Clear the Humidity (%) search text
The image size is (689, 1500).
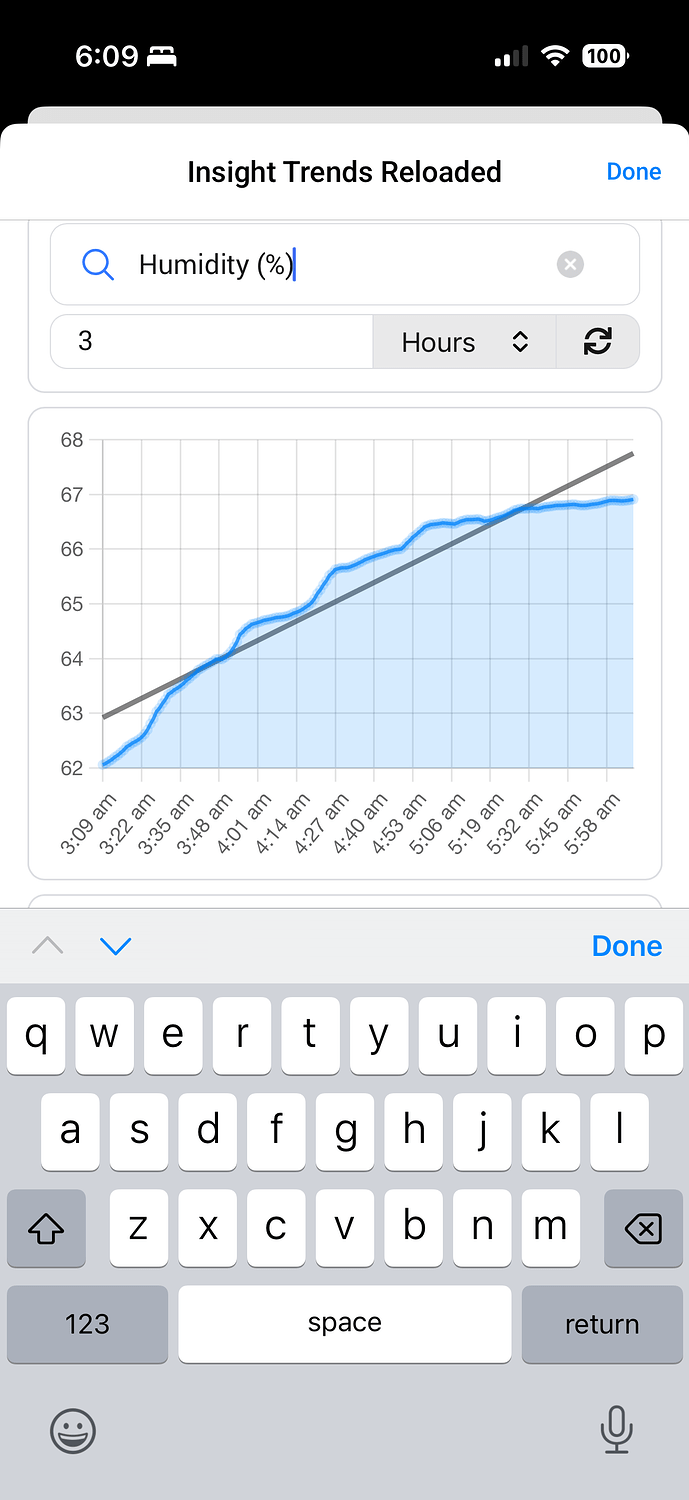coord(570,265)
